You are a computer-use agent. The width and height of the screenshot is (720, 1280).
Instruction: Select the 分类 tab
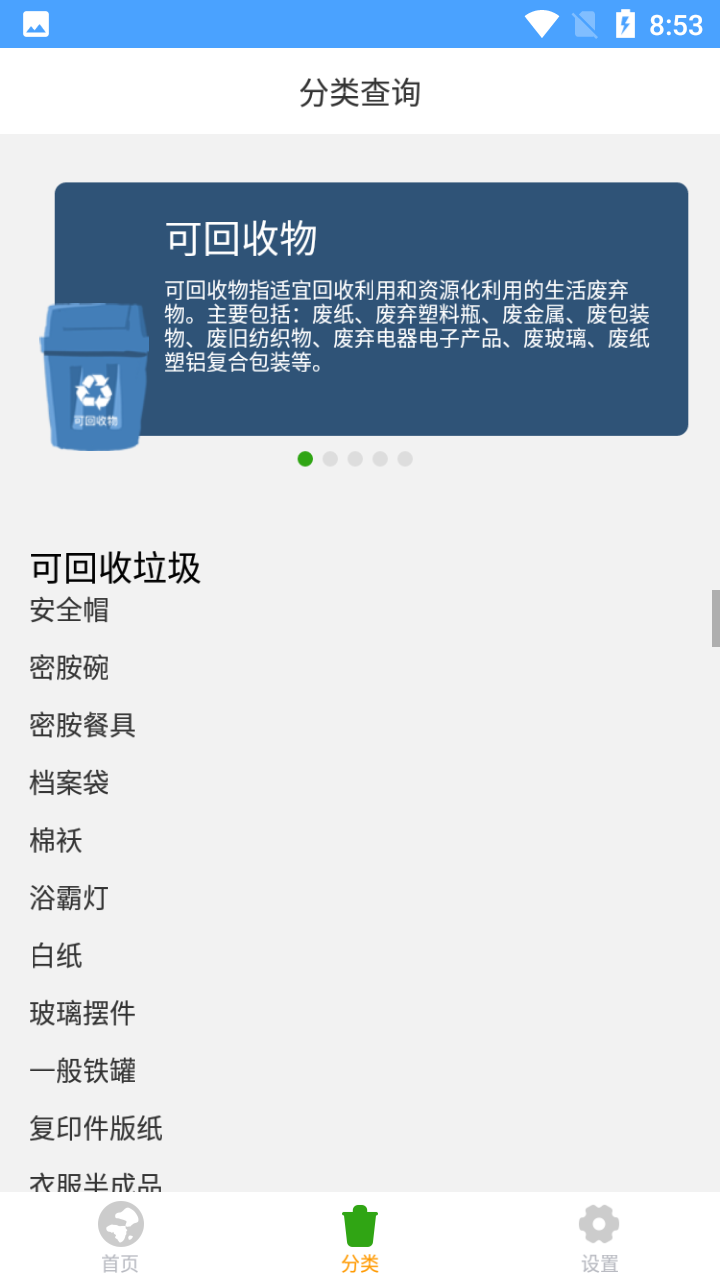point(360,1236)
